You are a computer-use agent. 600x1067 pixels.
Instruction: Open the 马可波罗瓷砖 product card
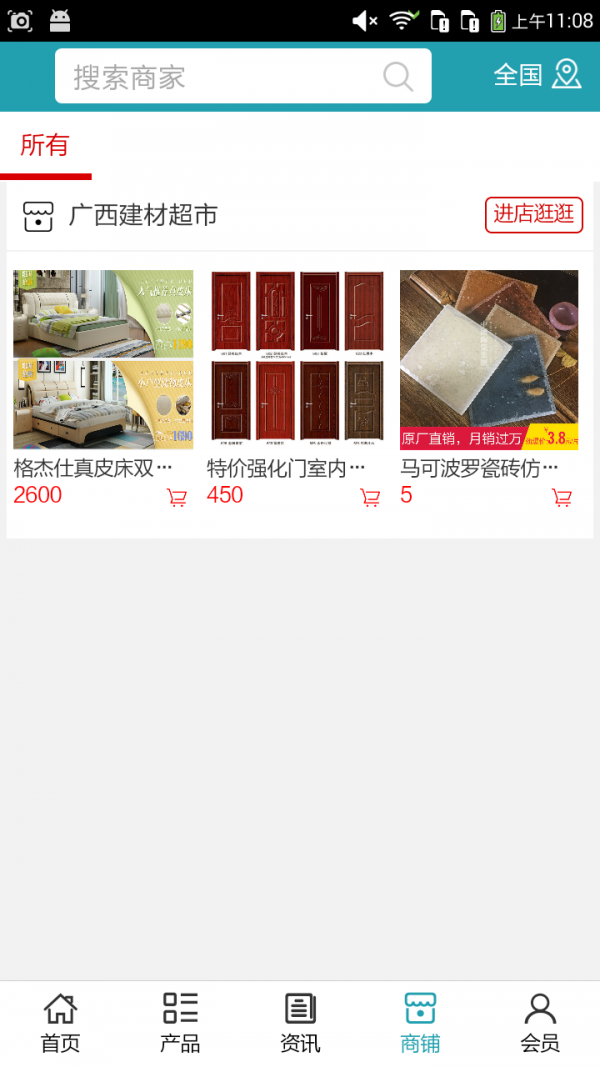[x=489, y=360]
